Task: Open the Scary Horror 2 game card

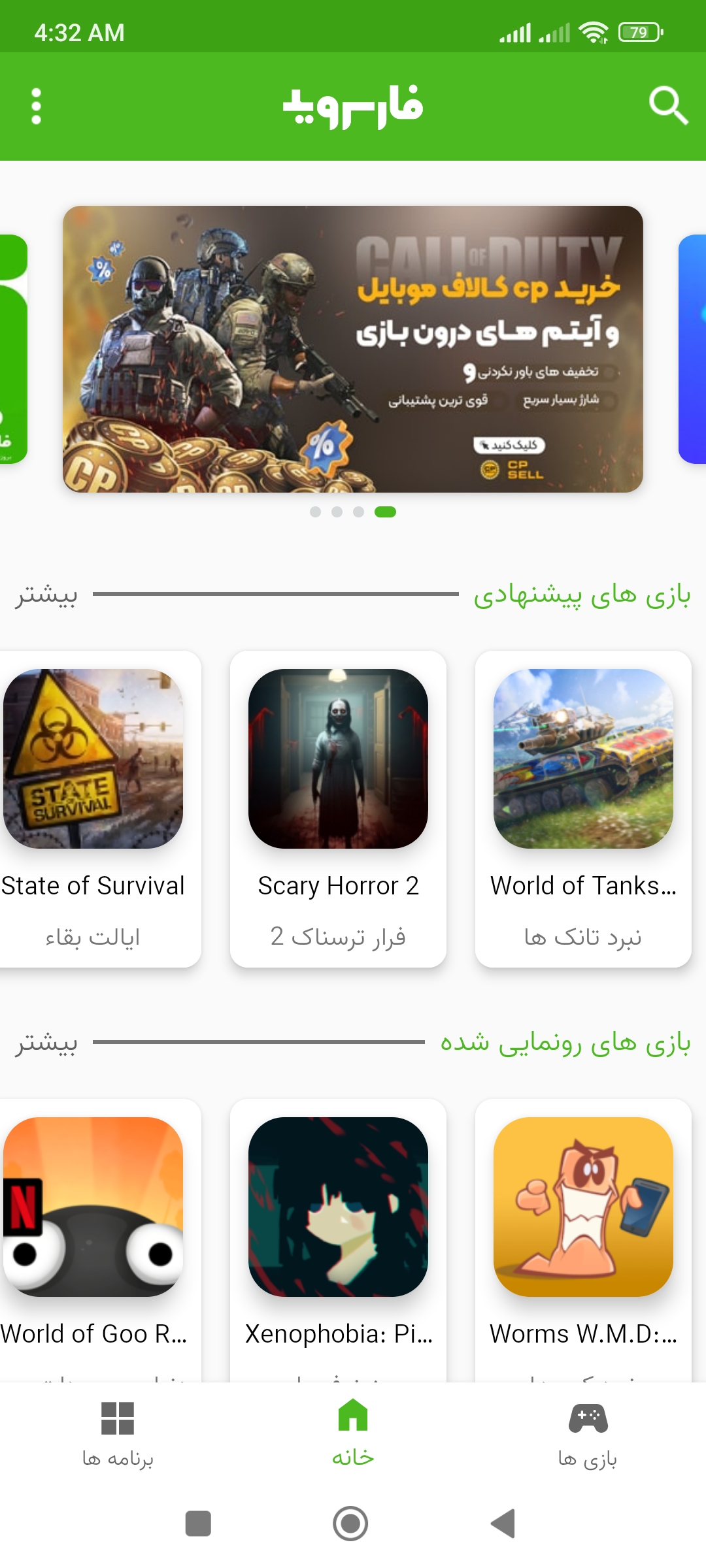Action: [x=338, y=809]
